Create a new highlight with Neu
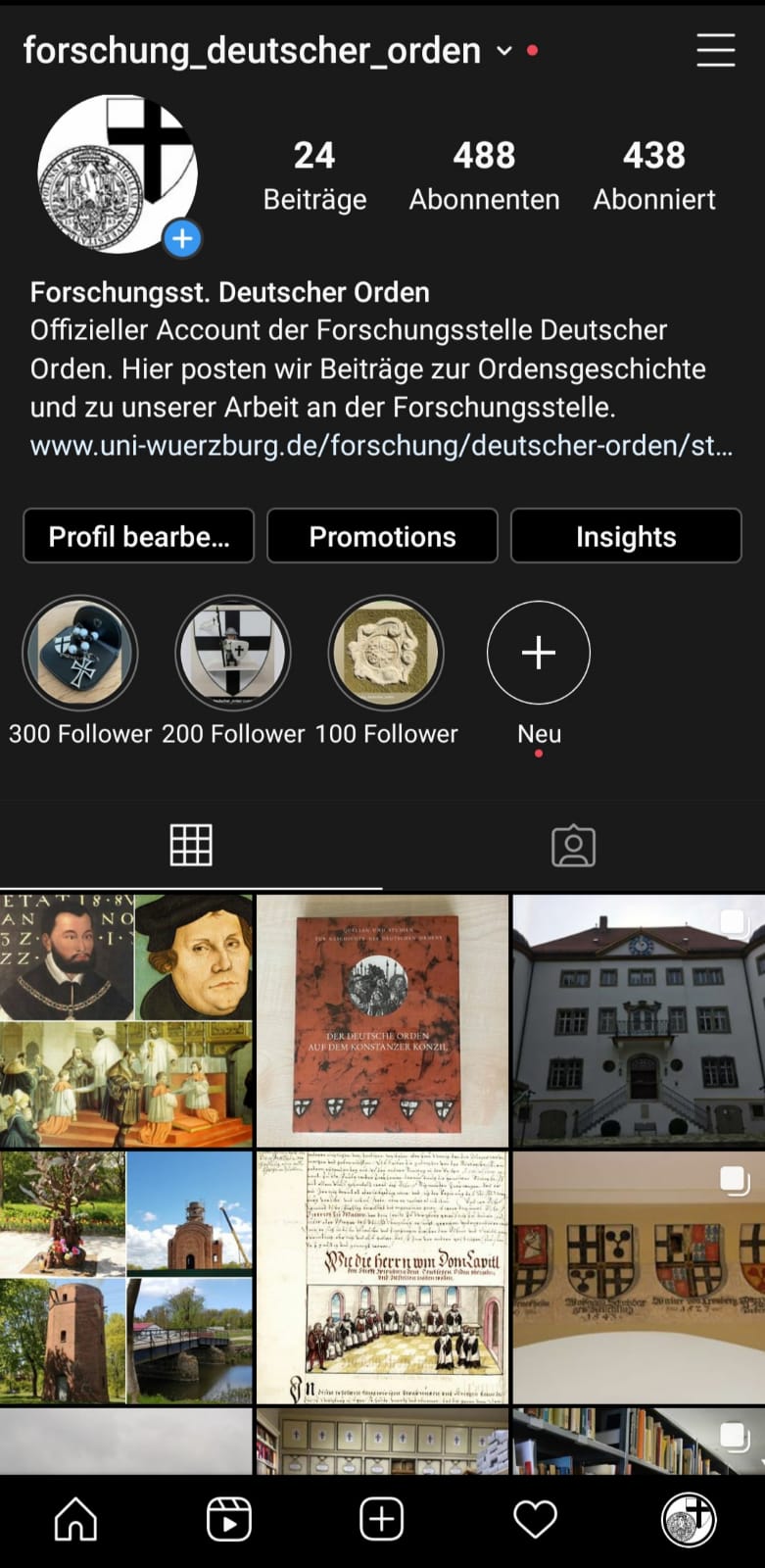The height and width of the screenshot is (1568, 765). [539, 653]
